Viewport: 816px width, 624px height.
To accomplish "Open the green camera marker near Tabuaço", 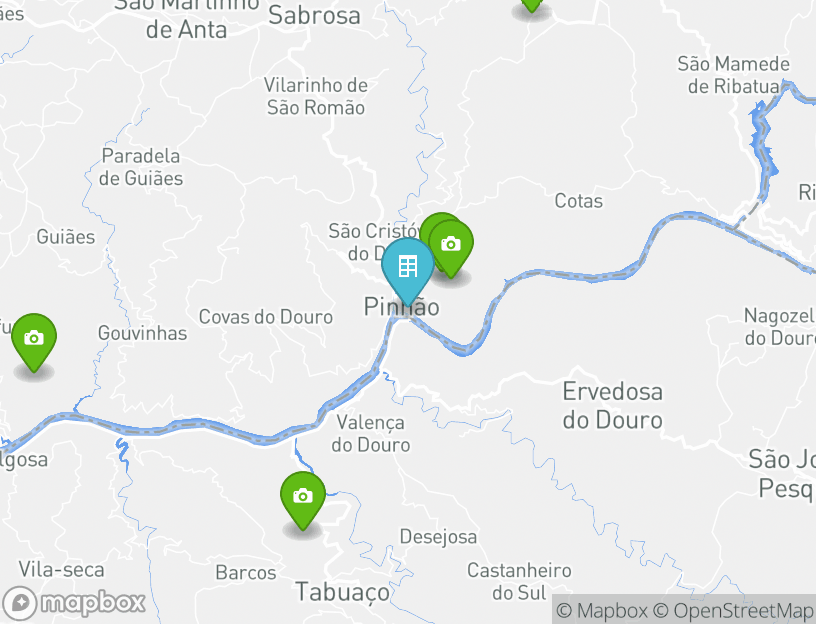I will 302,496.
